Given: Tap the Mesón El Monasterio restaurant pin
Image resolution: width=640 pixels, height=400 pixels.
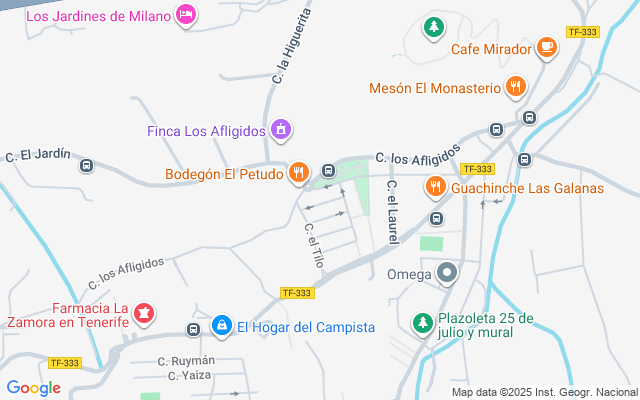Looking at the screenshot, I should tap(516, 87).
